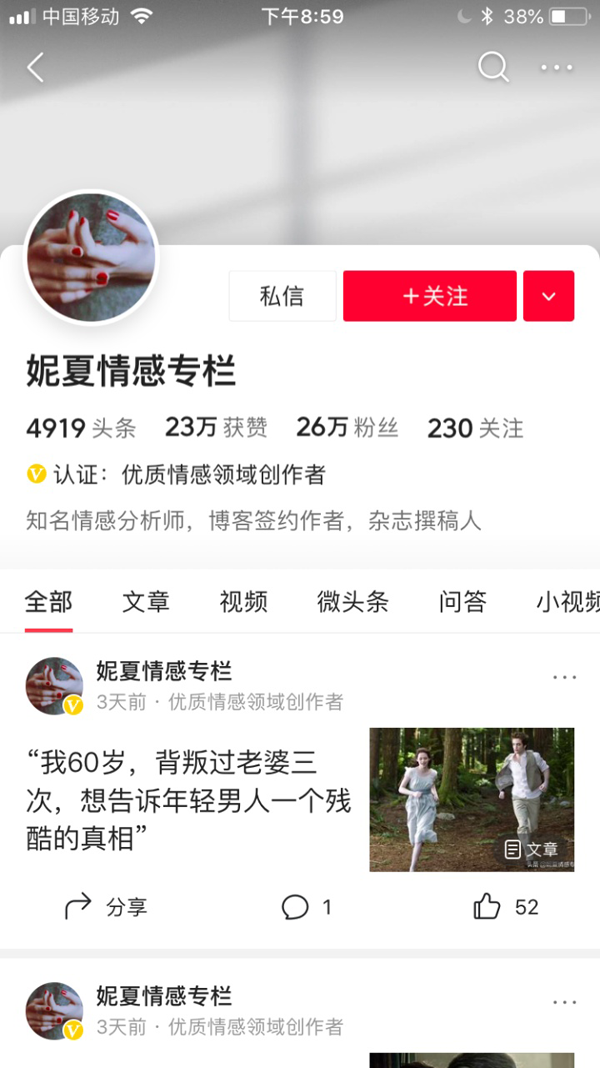View the profile avatar picture
The height and width of the screenshot is (1068, 600).
[x=91, y=257]
